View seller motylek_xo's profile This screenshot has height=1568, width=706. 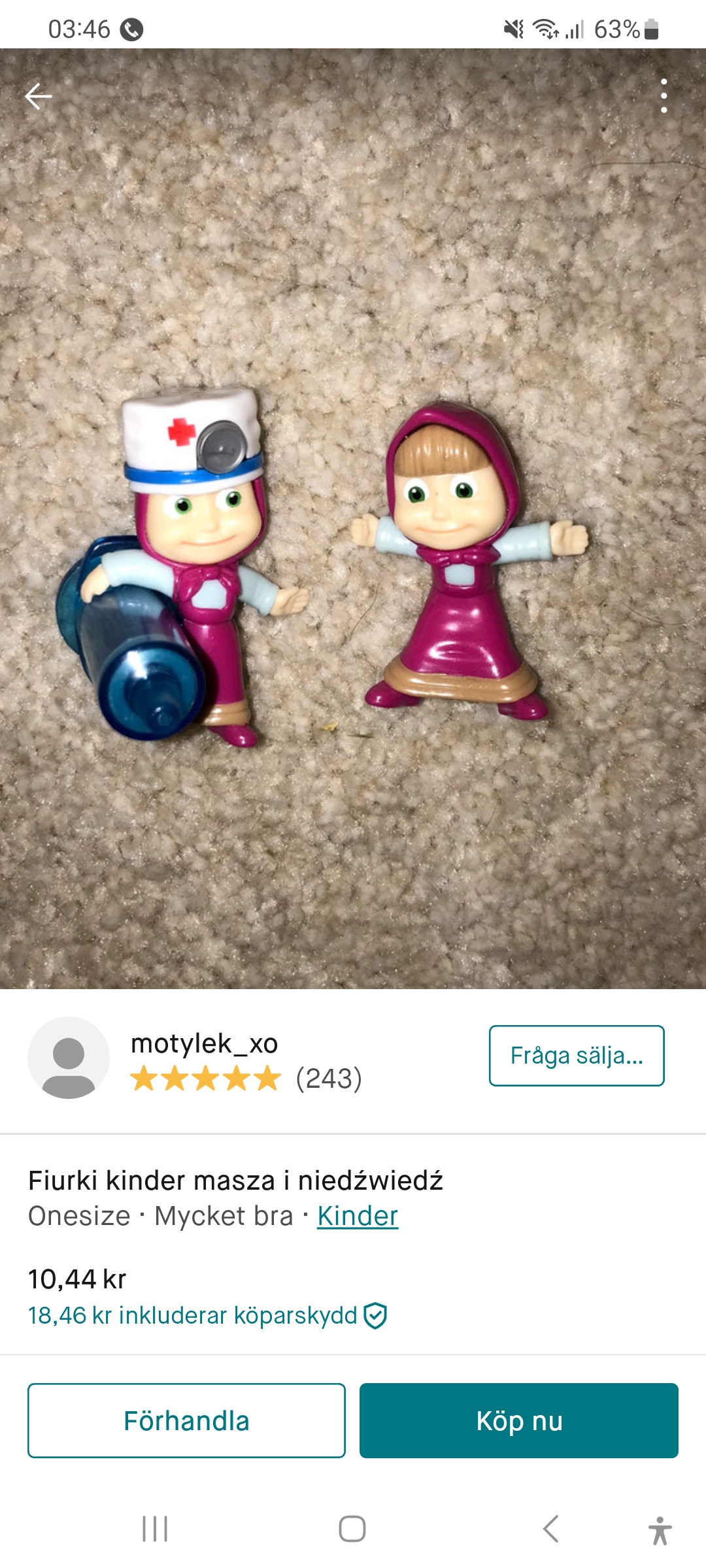204,1044
